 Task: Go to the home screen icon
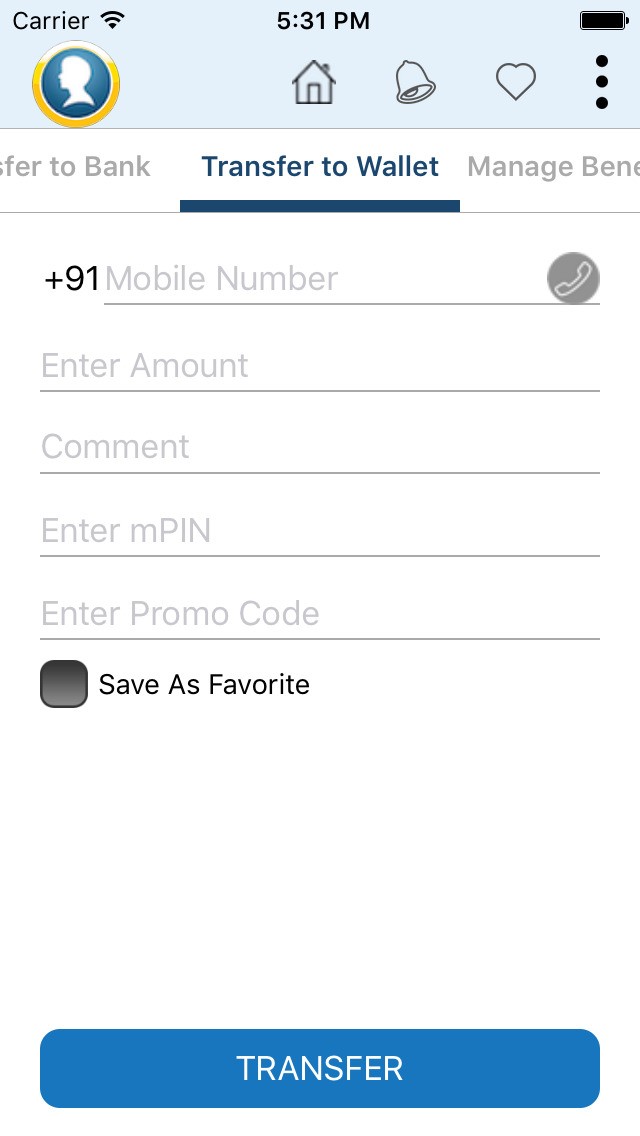pos(313,82)
